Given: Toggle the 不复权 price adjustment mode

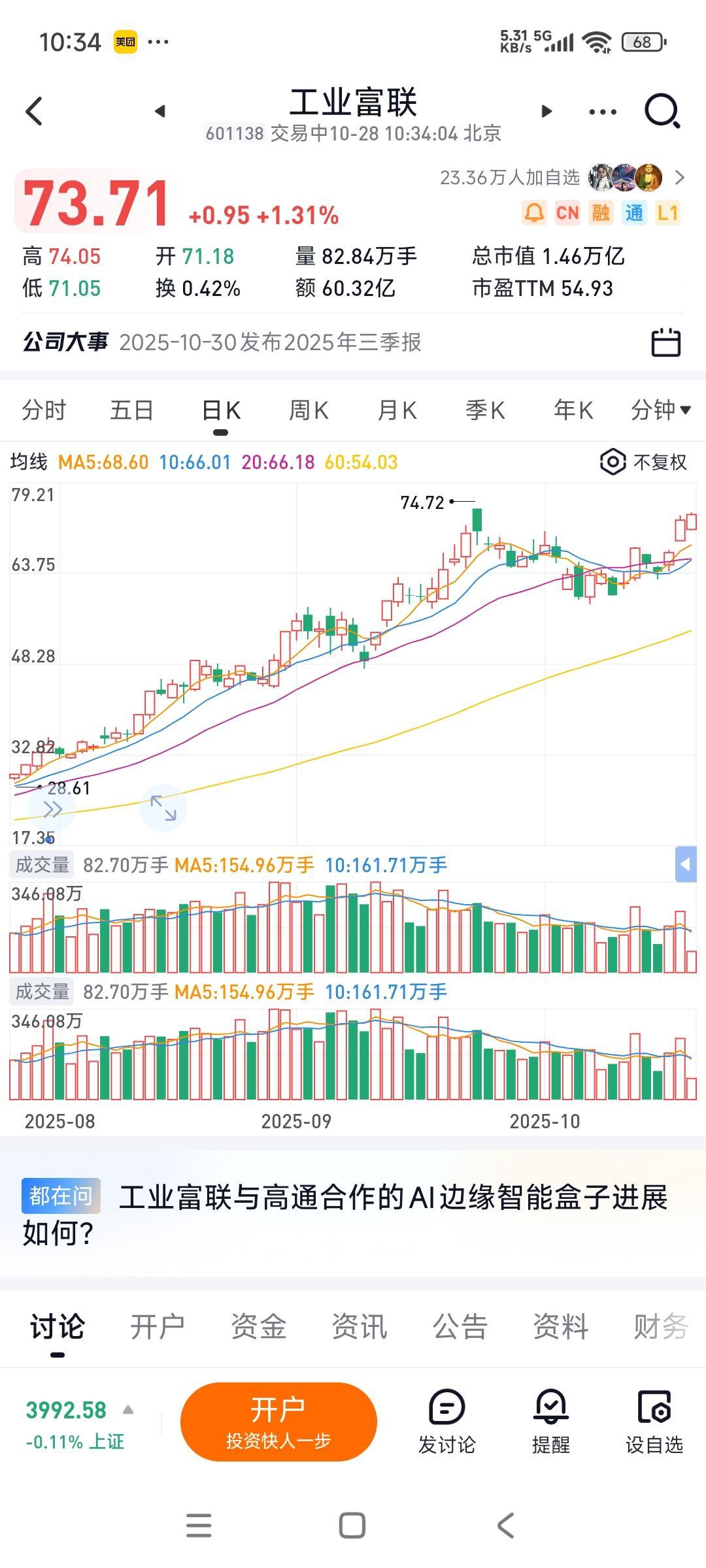Looking at the screenshot, I should click(x=660, y=462).
